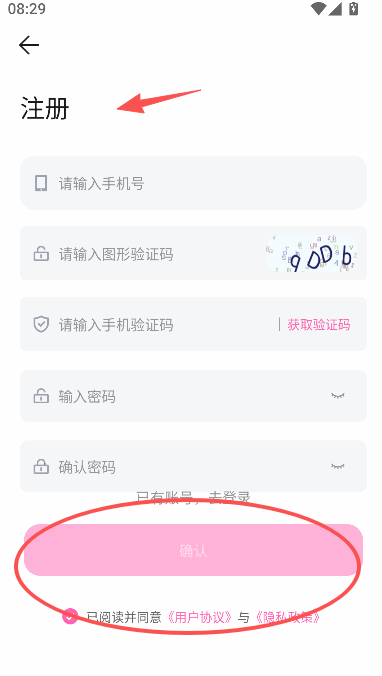
Task: Go to login via 已有账号,去登录
Action: pos(193,498)
